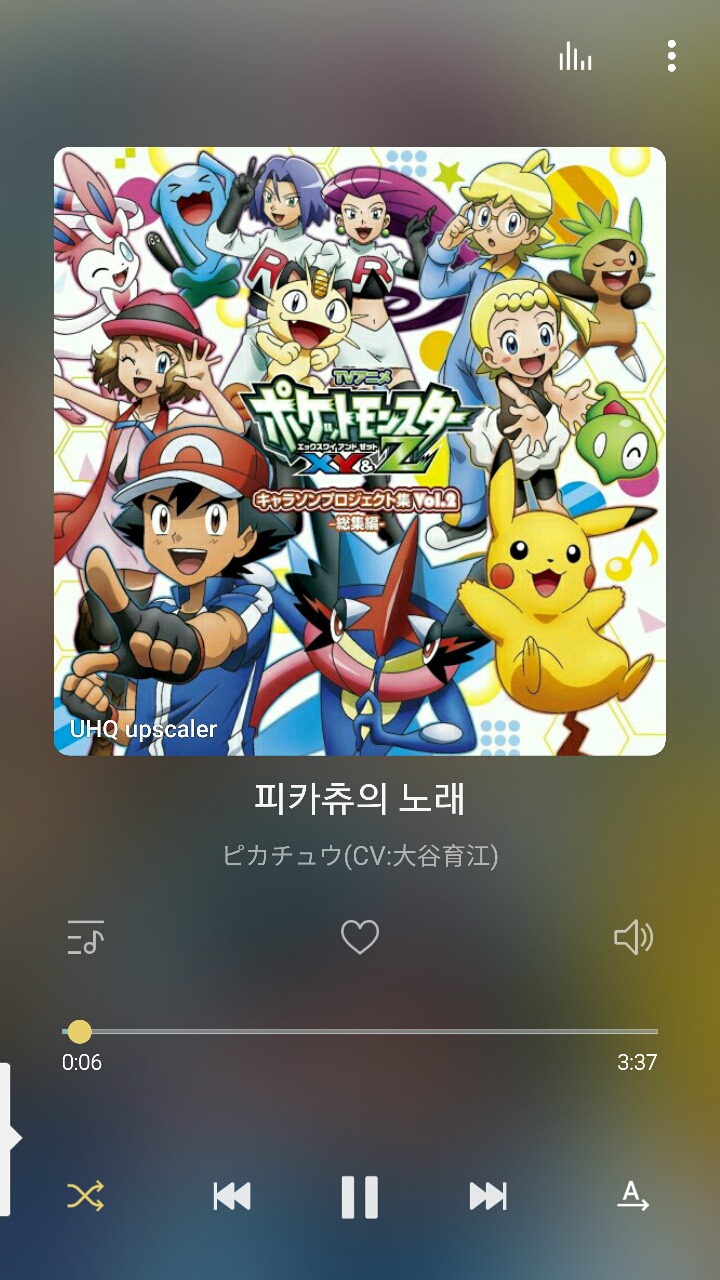
Task: Open the sound equalizer bars icon
Action: click(575, 57)
